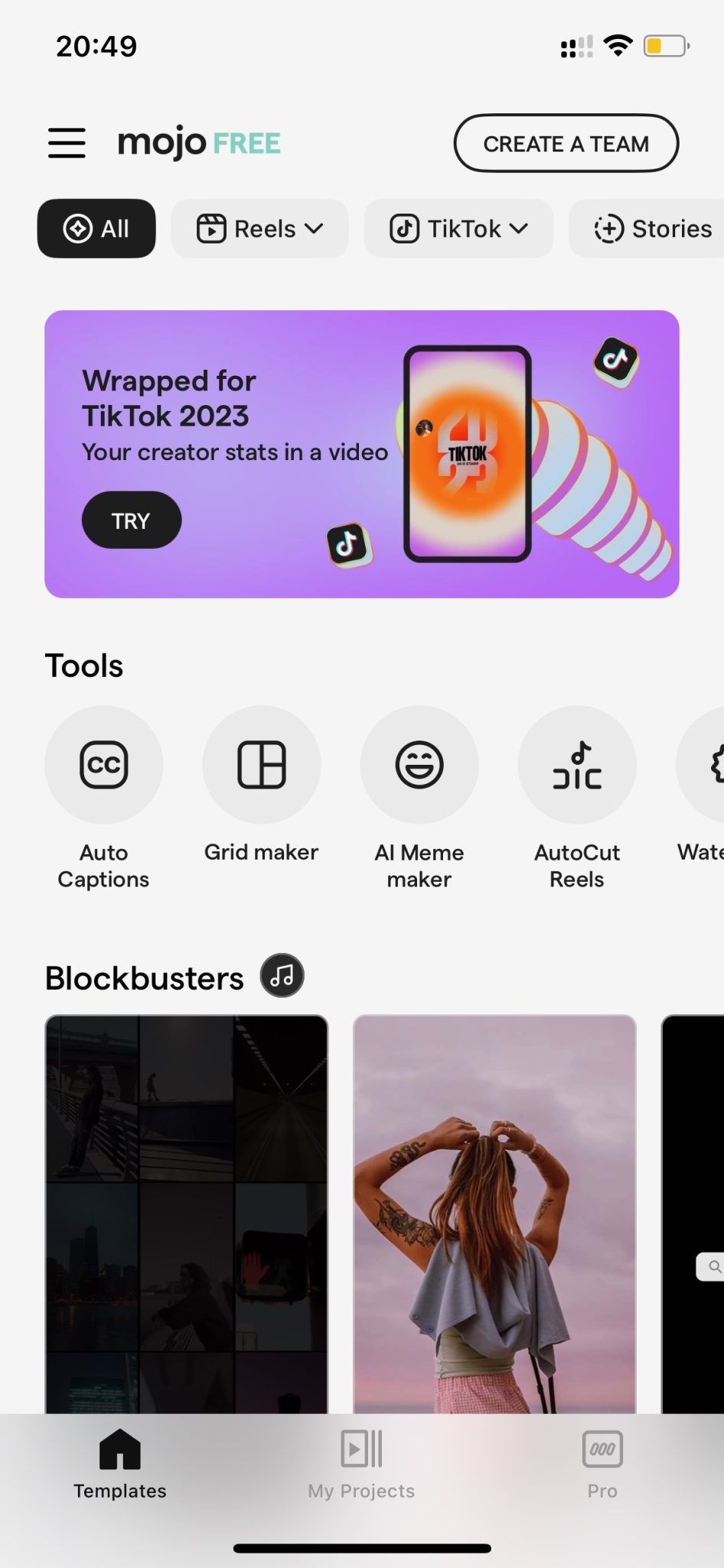
Task: Tap the music note icon beside Blockbusters
Action: point(281,975)
